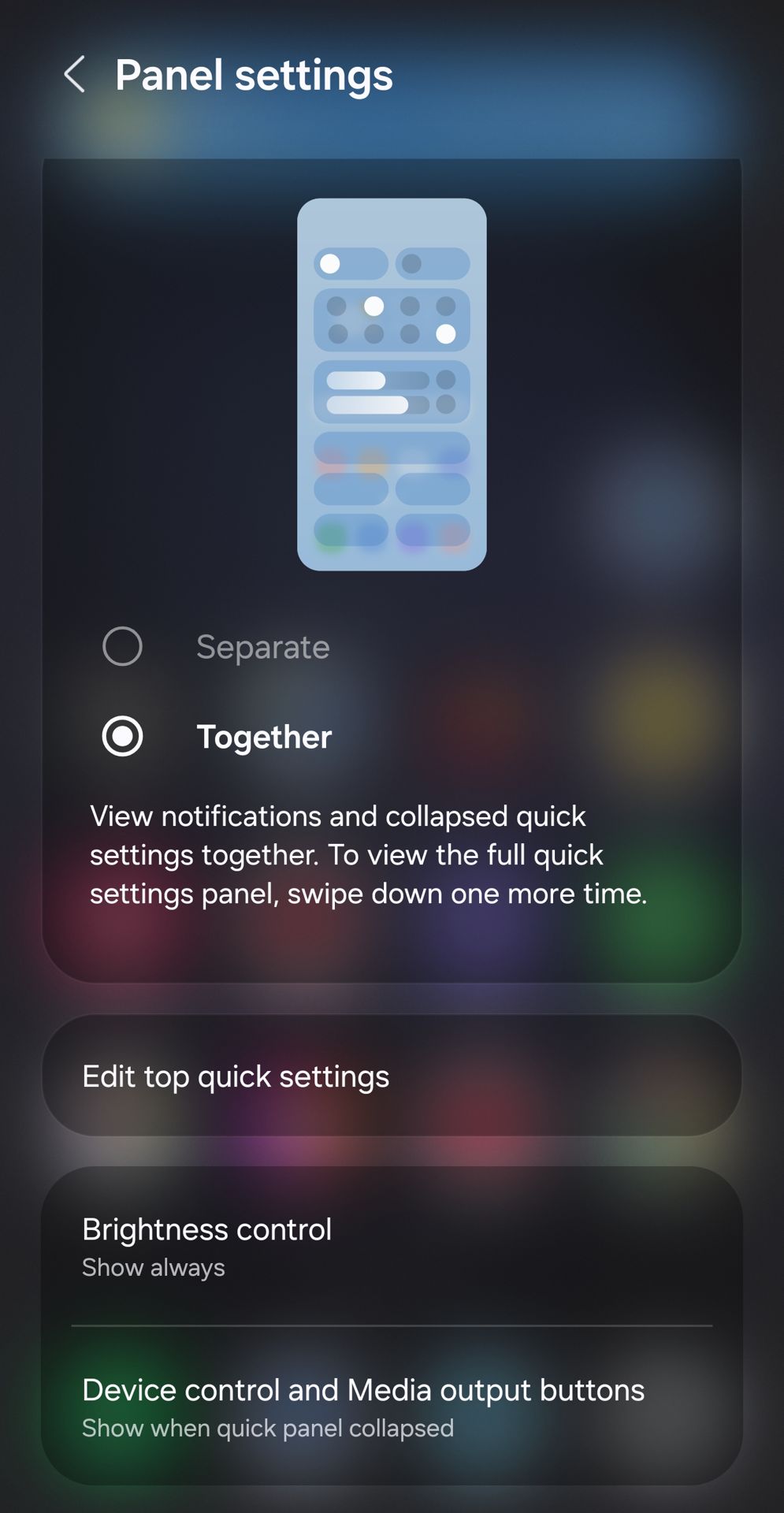Image resolution: width=784 pixels, height=1513 pixels.
Task: Go back from Panel settings
Action: pos(75,76)
